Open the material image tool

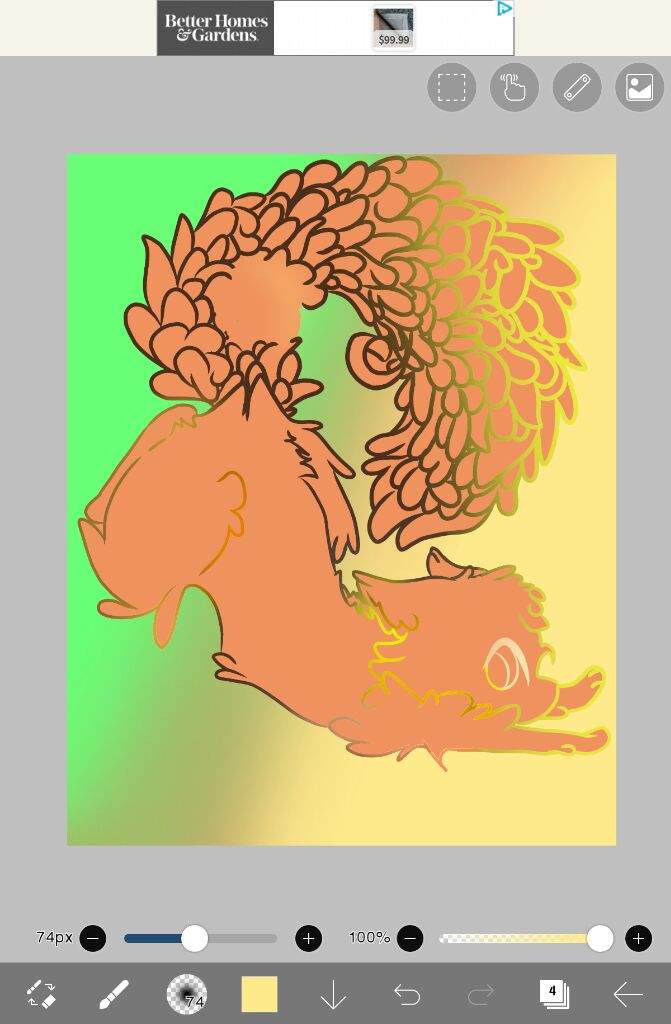point(639,88)
